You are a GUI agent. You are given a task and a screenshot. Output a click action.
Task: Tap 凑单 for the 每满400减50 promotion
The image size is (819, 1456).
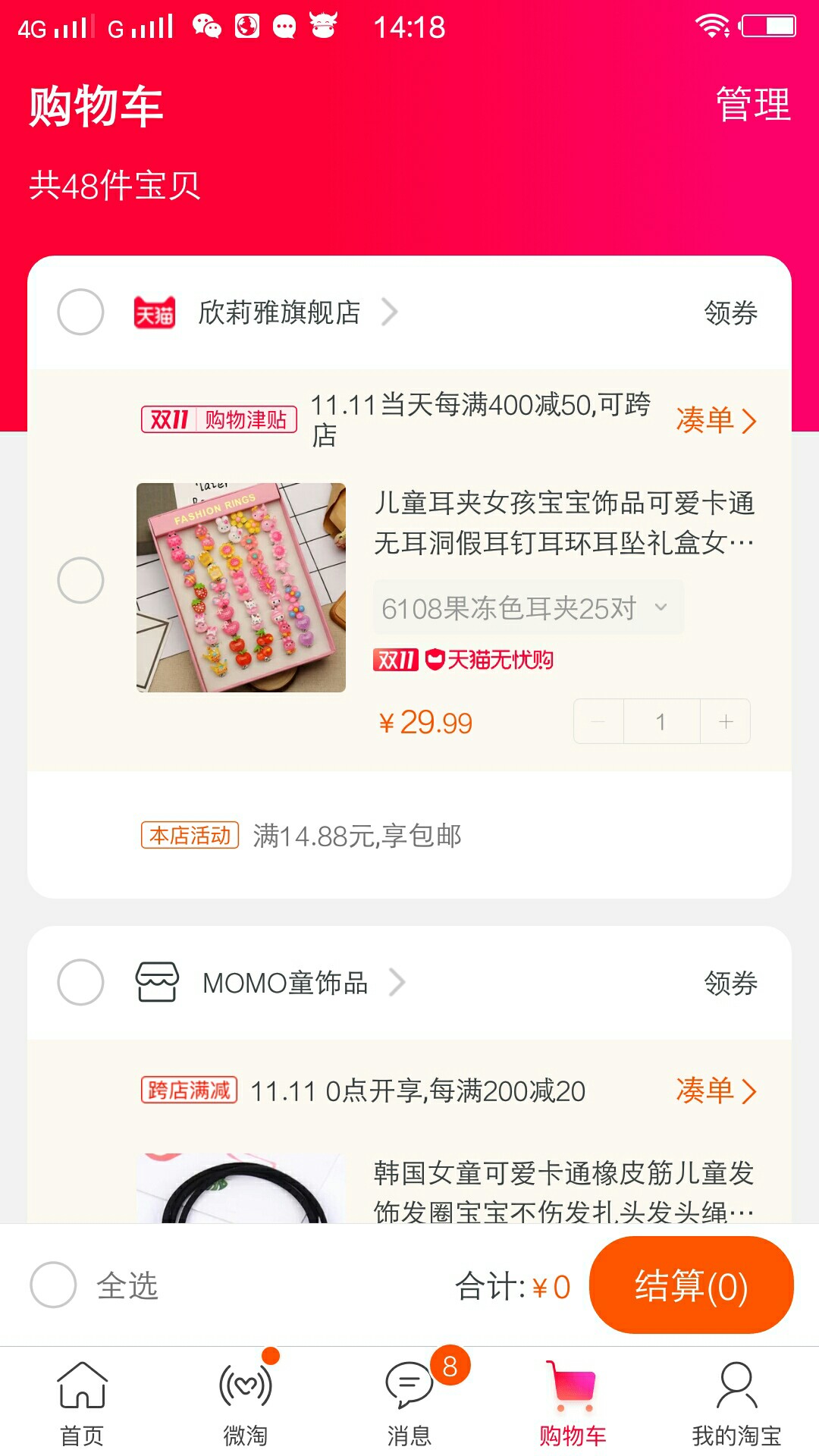[x=717, y=419]
